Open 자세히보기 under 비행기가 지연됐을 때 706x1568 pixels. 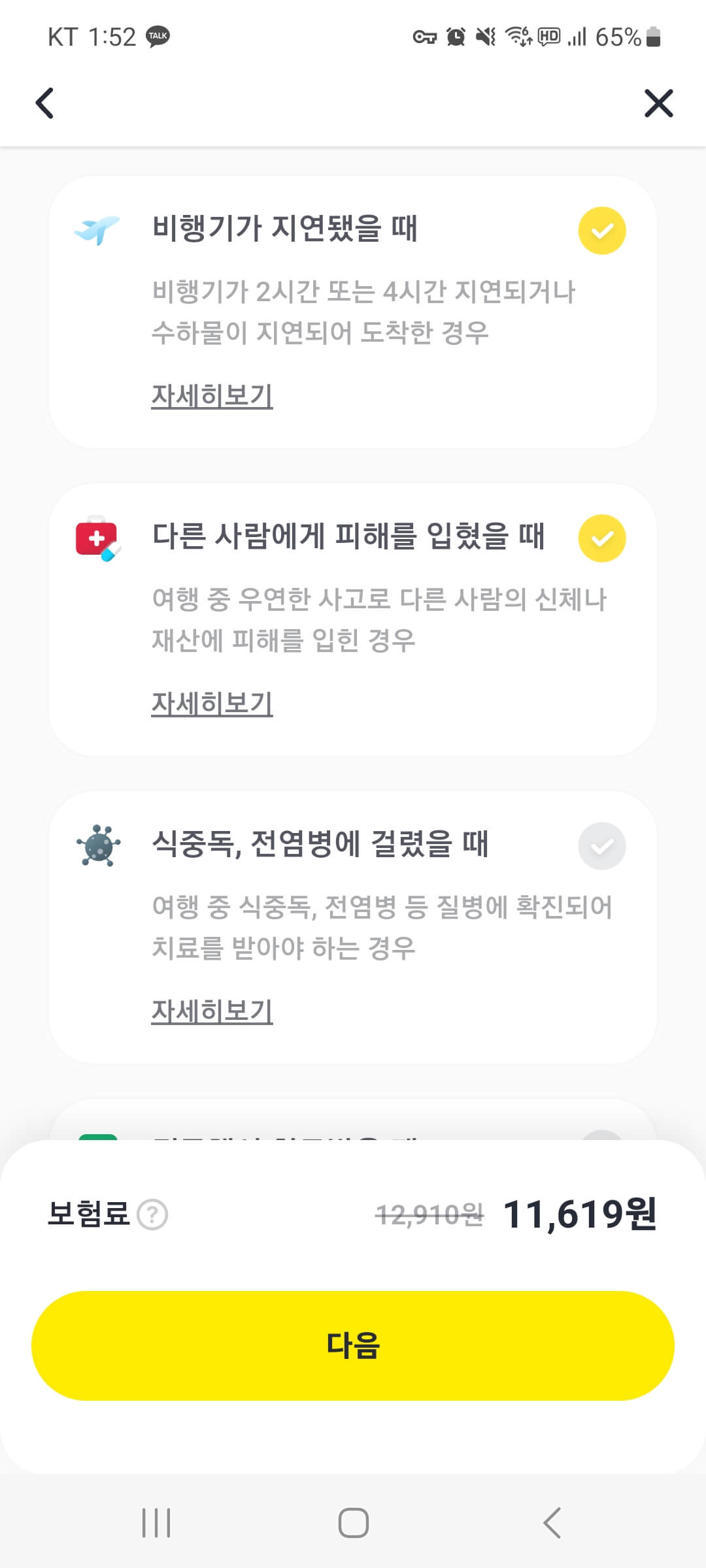coord(212,396)
